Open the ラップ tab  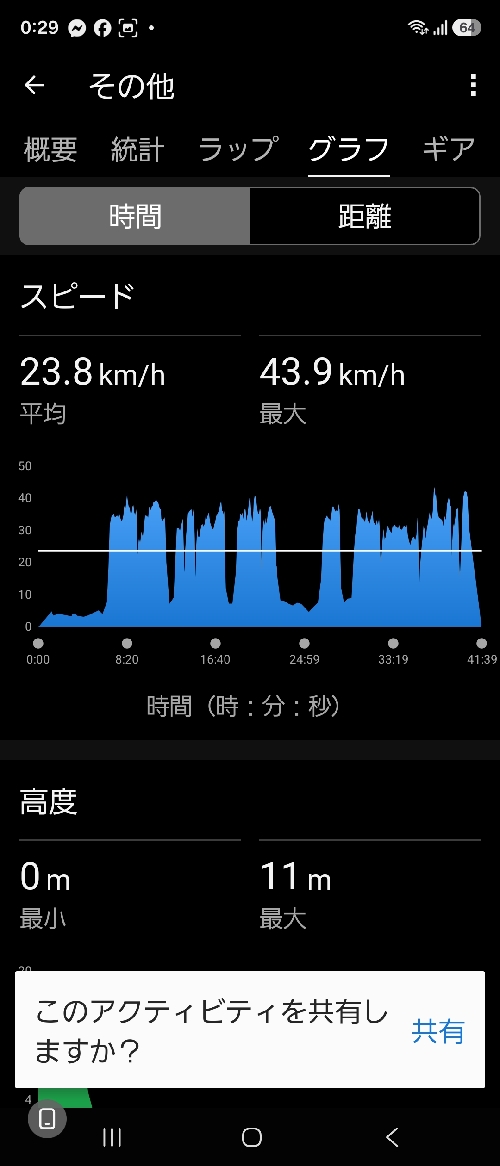(238, 149)
